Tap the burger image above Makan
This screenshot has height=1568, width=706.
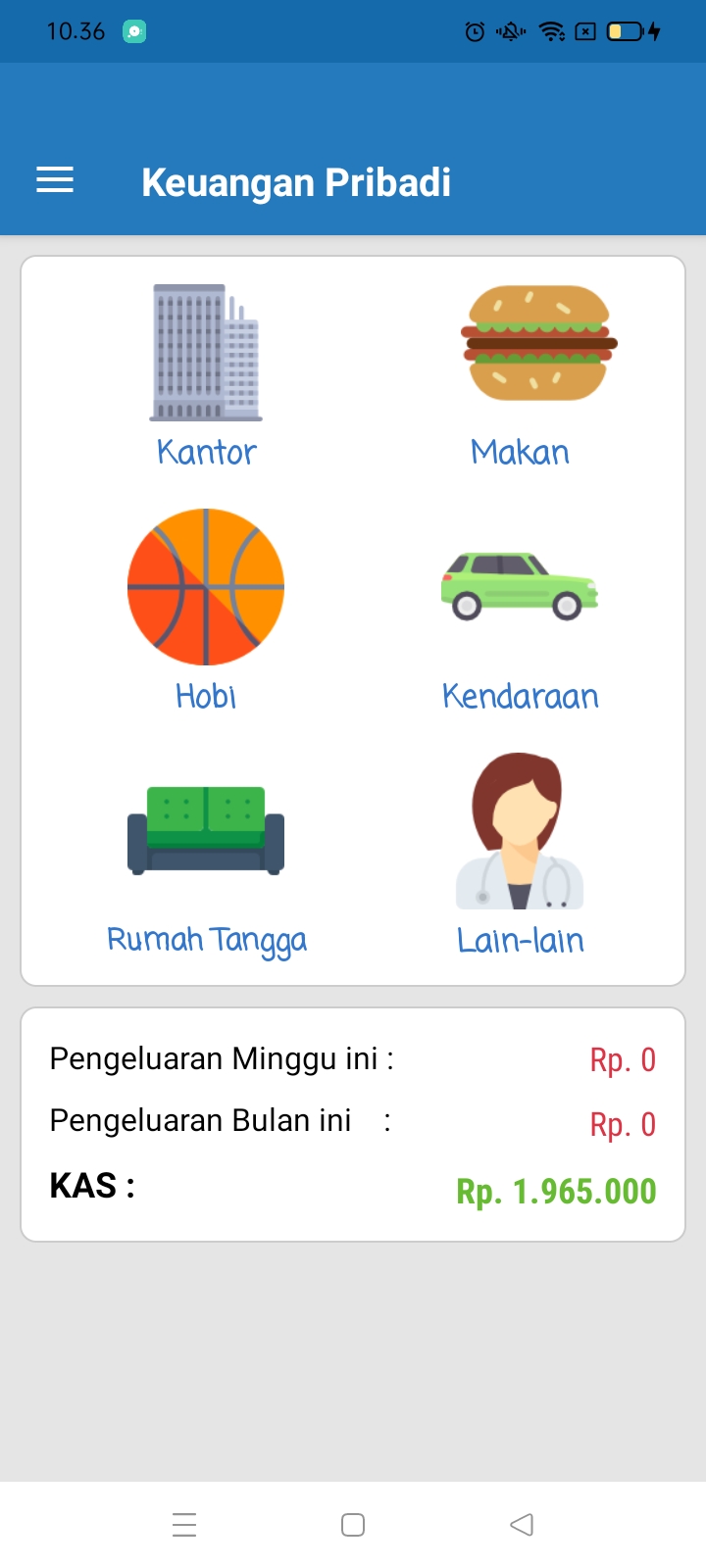520,343
